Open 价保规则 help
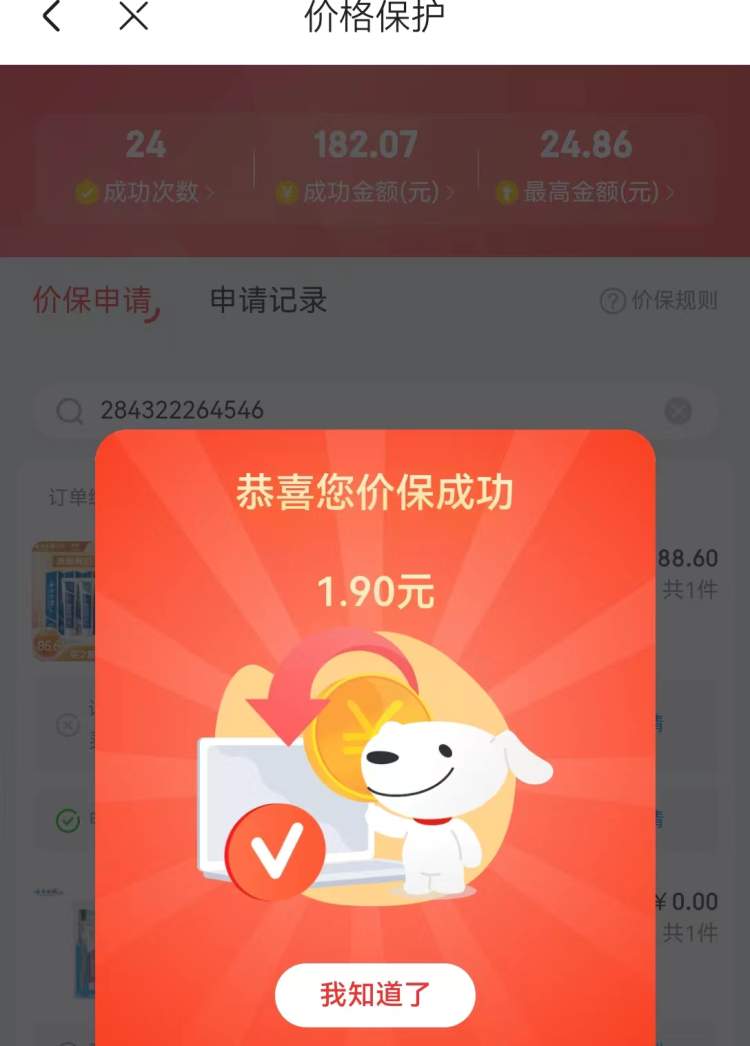750x1046 pixels. point(659,301)
